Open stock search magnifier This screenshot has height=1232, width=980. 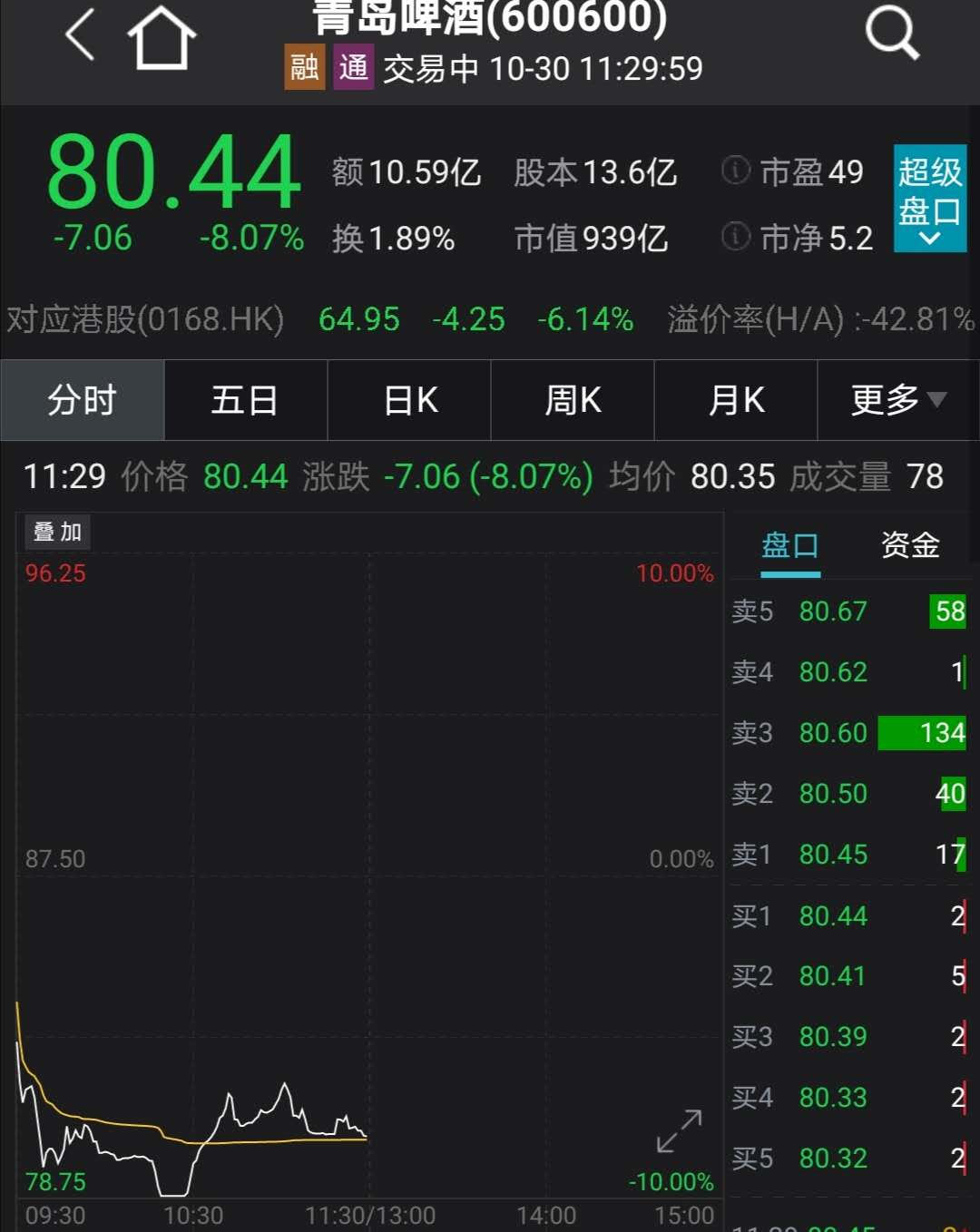(892, 34)
